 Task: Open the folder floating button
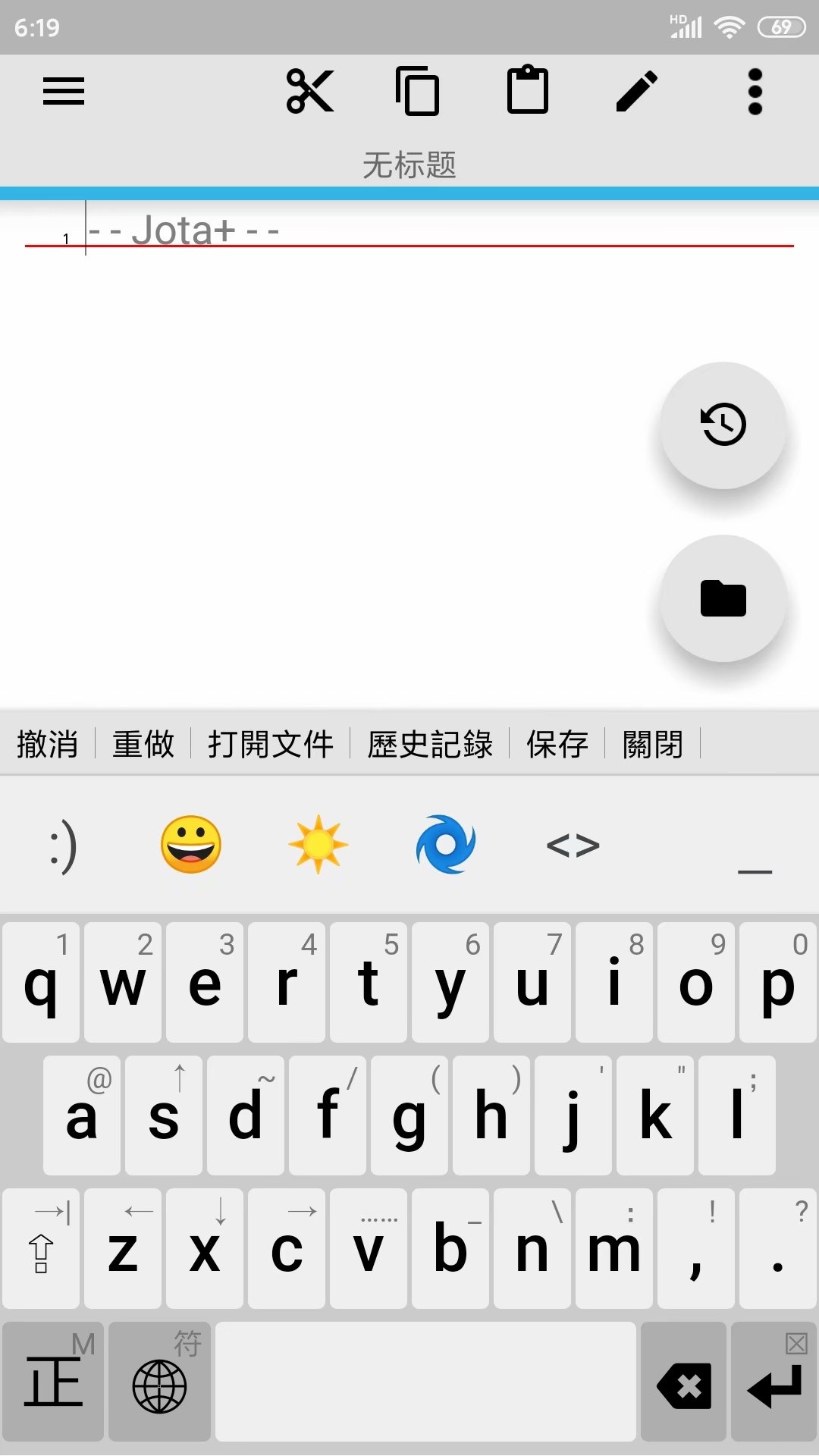[723, 598]
